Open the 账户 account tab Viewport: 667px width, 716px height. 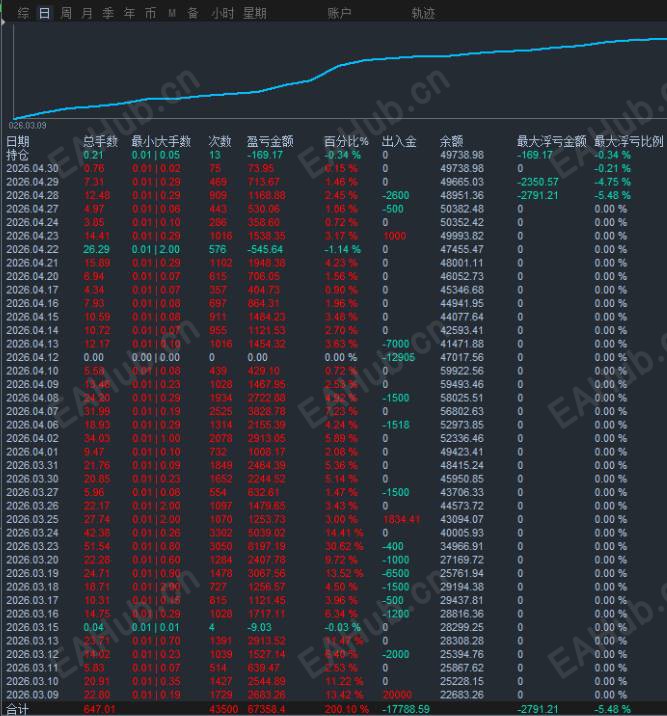(x=339, y=13)
